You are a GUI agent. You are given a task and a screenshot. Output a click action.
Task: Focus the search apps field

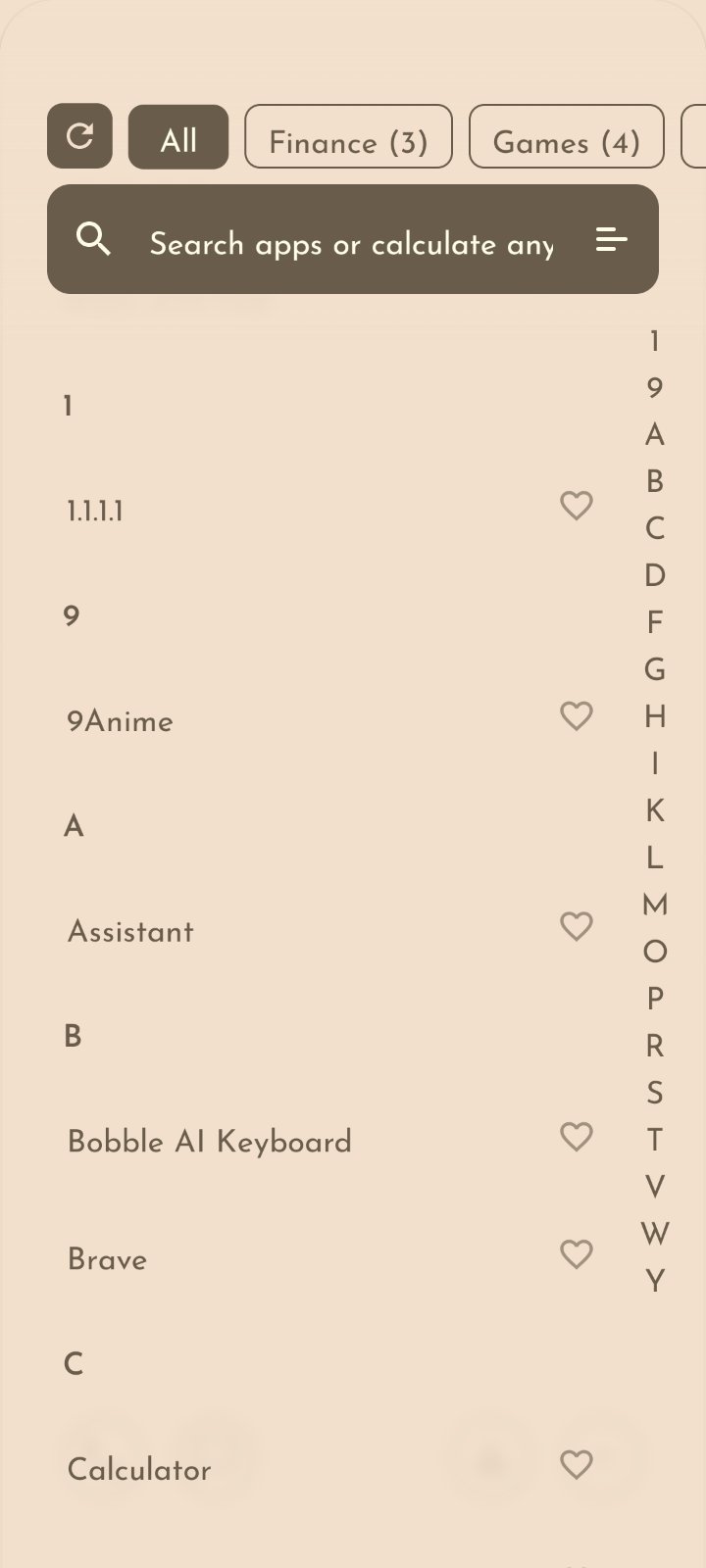(x=351, y=242)
